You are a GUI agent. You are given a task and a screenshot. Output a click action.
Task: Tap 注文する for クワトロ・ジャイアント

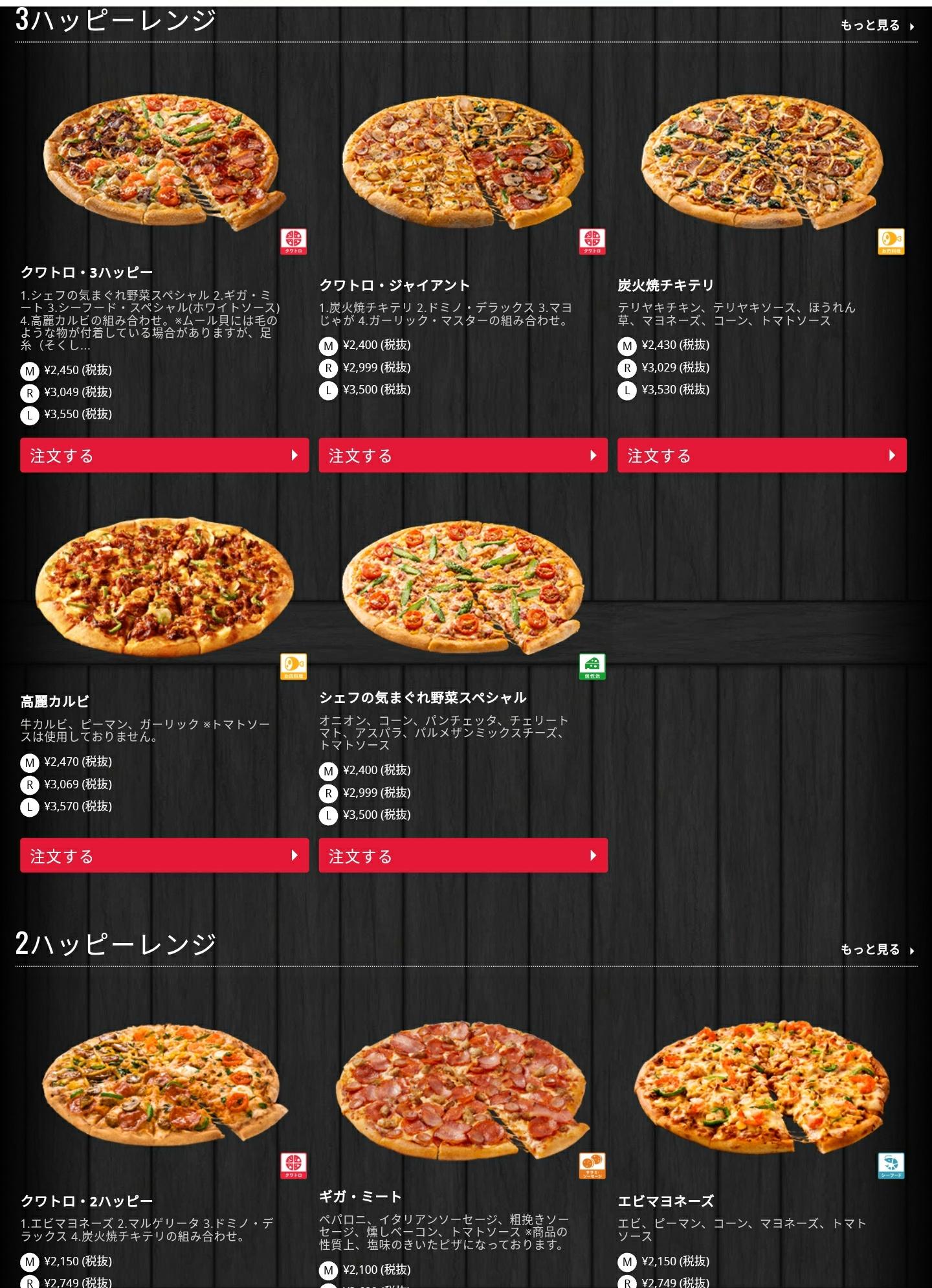(x=463, y=455)
